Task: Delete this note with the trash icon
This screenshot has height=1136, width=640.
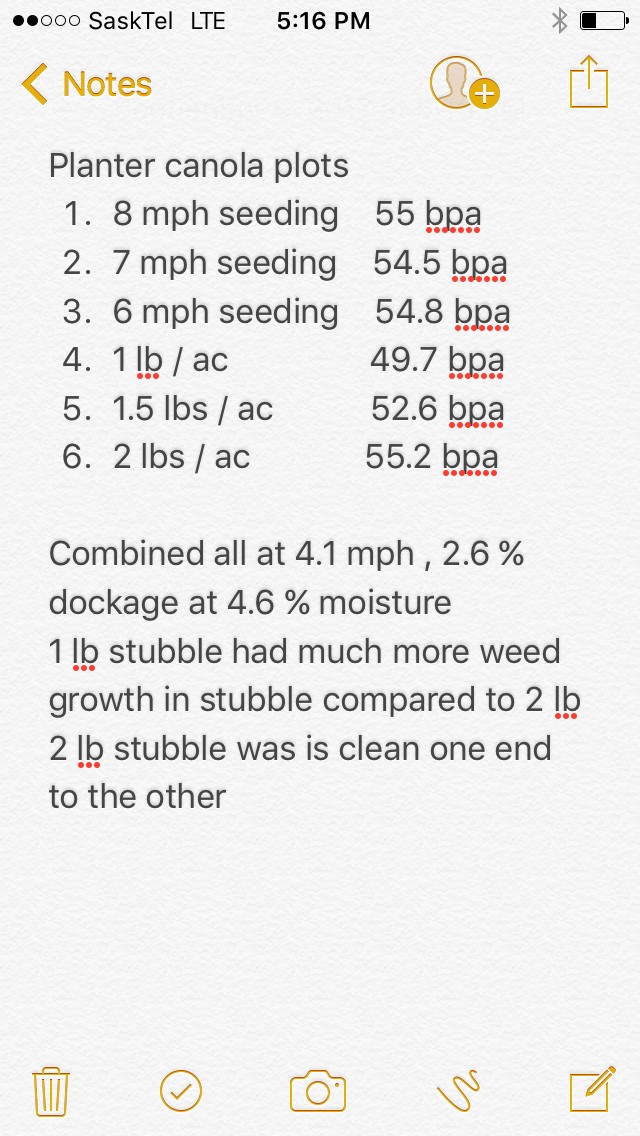Action: tap(51, 1091)
